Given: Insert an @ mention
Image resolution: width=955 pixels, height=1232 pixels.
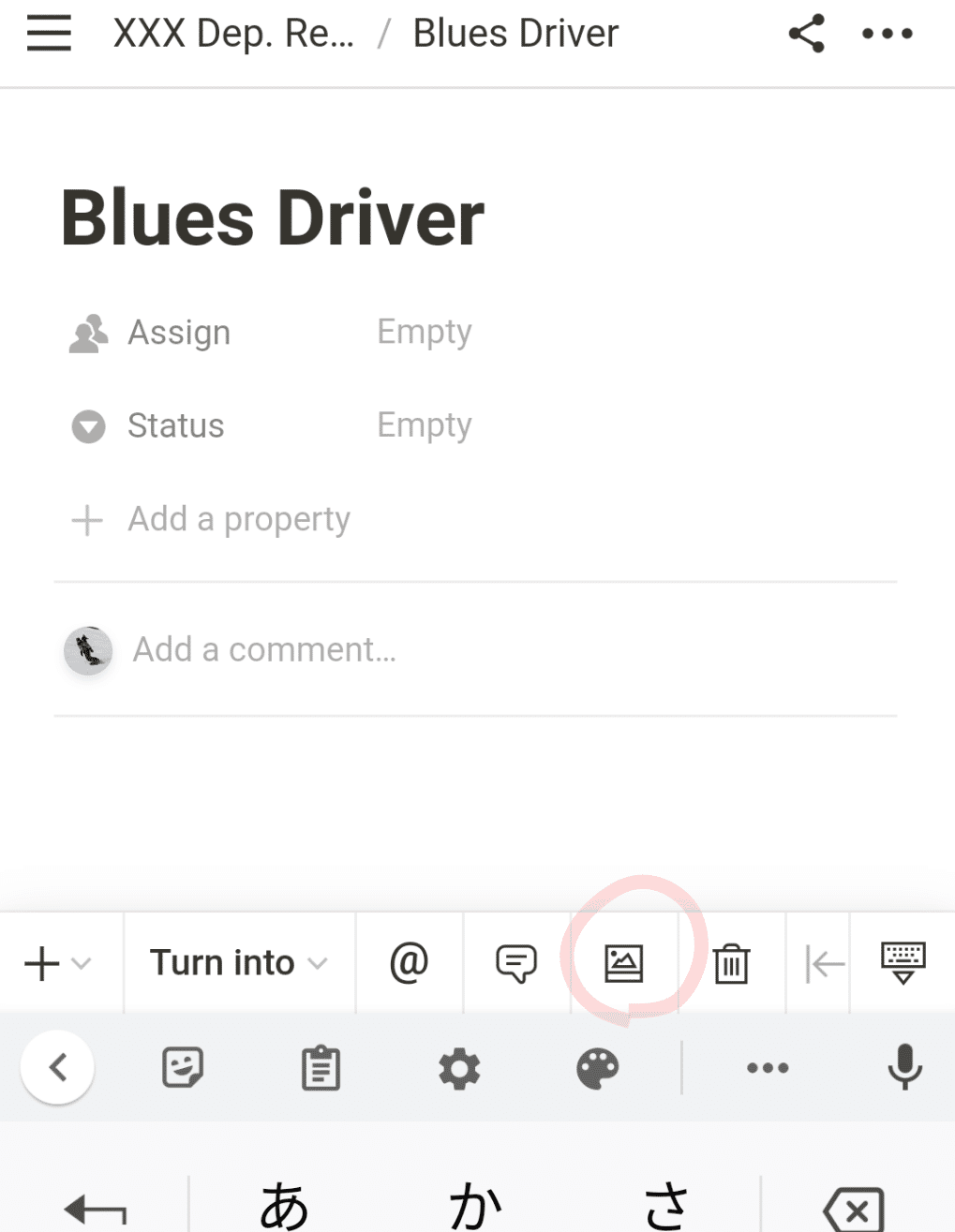Looking at the screenshot, I should point(409,963).
